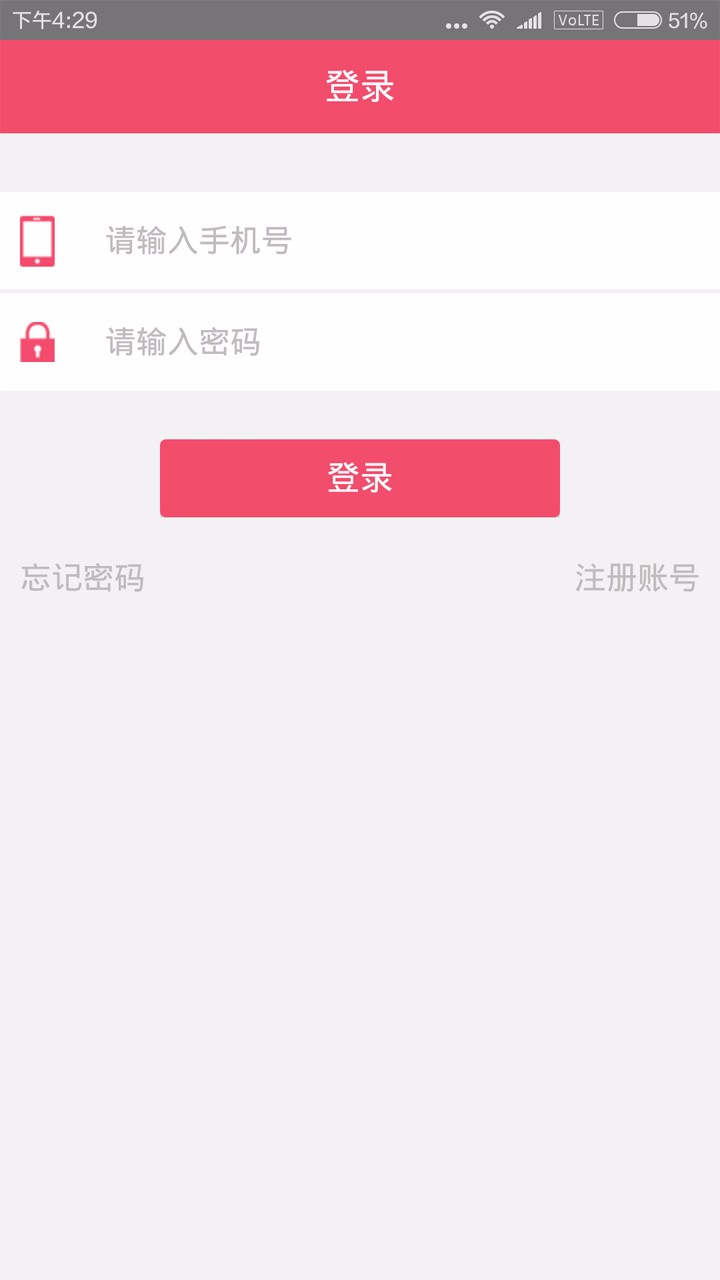Tap the pink 登录 login button
Image resolution: width=720 pixels, height=1280 pixels.
point(360,478)
